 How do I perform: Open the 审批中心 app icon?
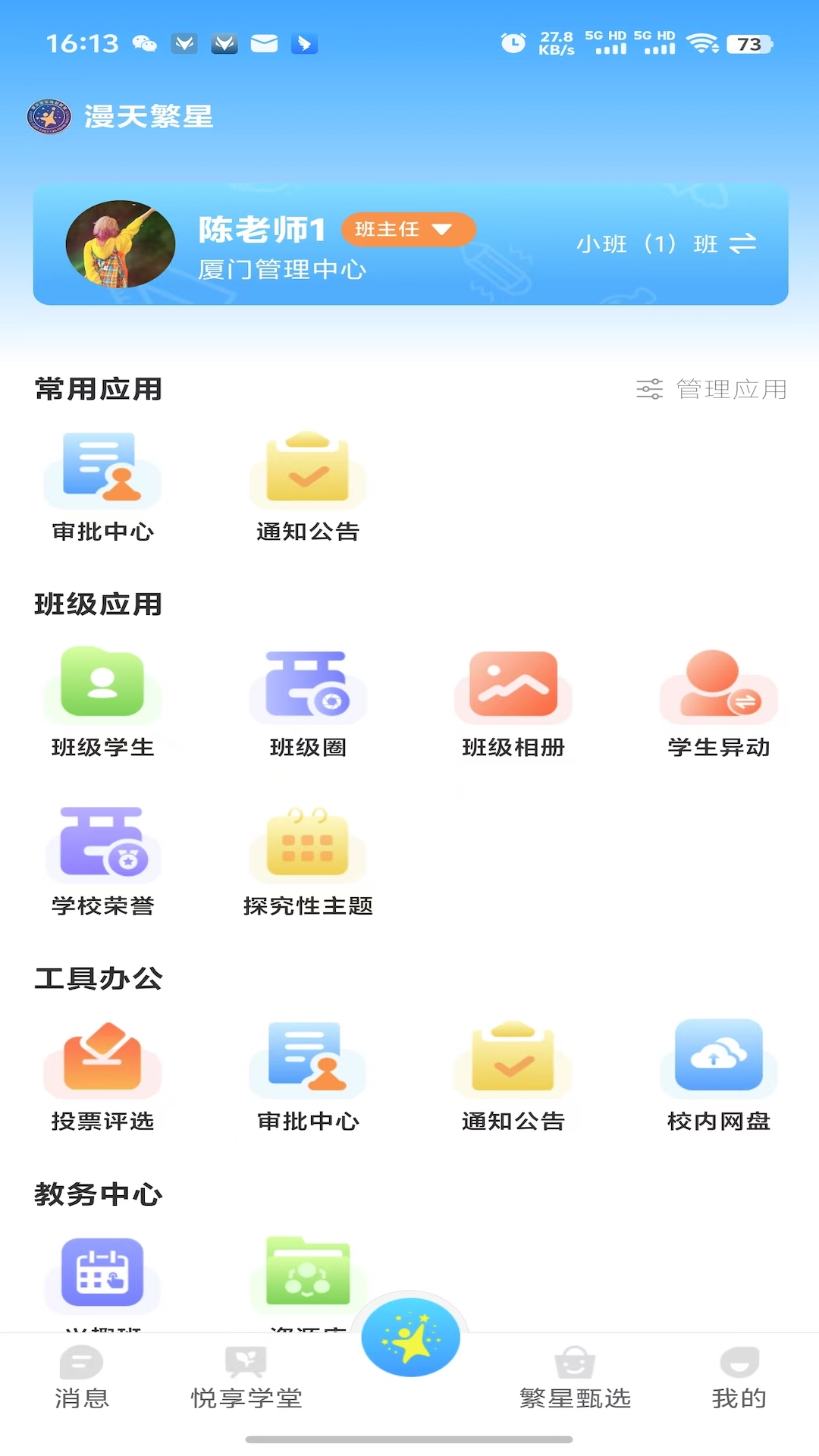pyautogui.click(x=102, y=474)
